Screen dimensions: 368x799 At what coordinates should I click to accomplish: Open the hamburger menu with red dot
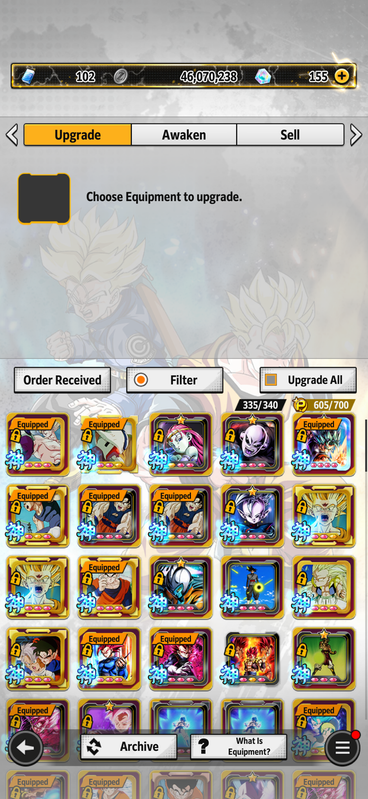(342, 748)
